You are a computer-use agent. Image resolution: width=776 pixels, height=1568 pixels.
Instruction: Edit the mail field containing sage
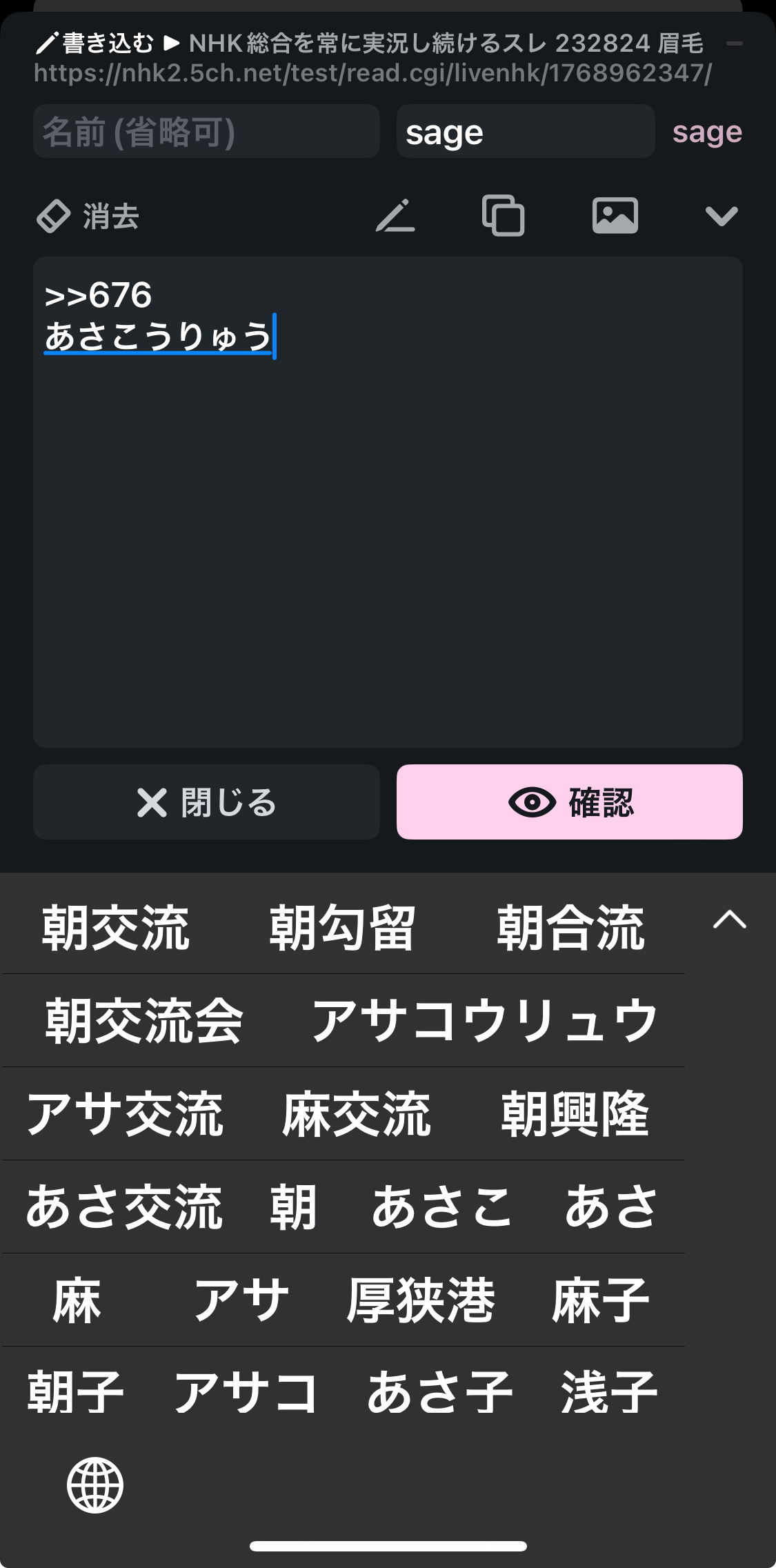[x=524, y=132]
